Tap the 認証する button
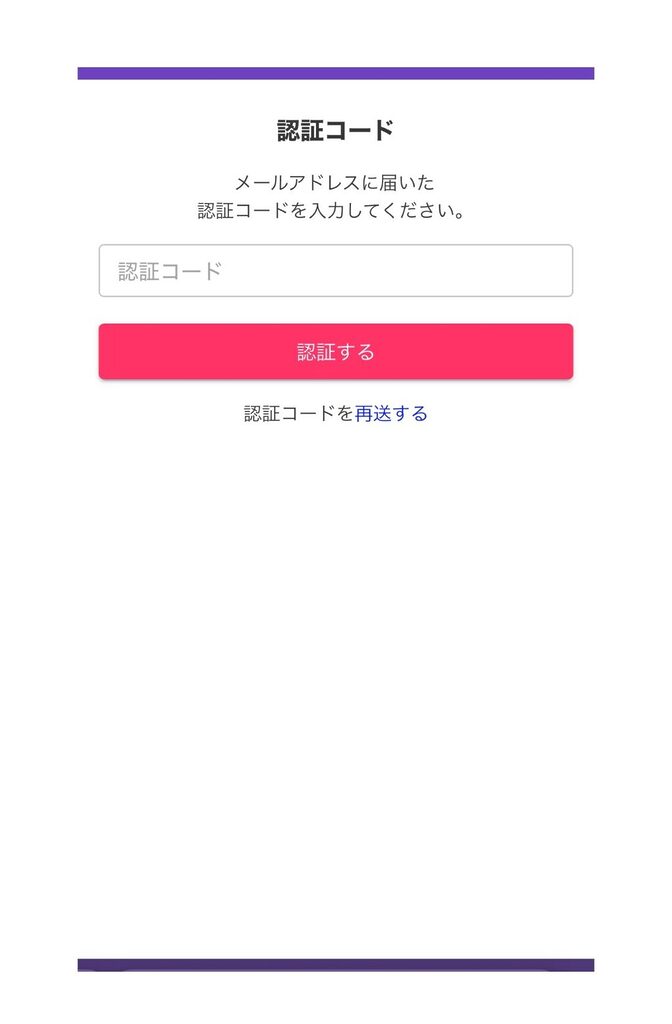The image size is (672, 1024). [x=335, y=352]
